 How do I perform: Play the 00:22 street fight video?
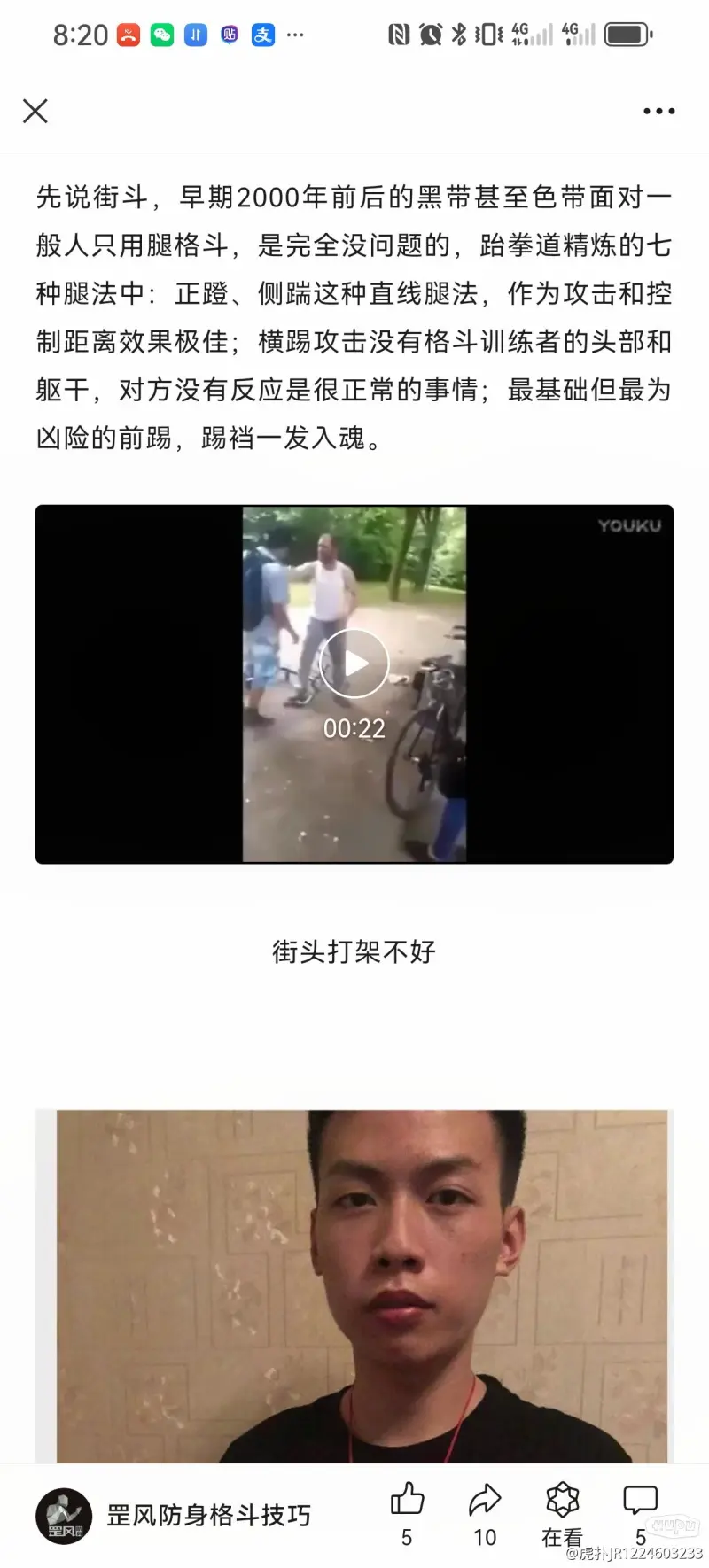(354, 664)
